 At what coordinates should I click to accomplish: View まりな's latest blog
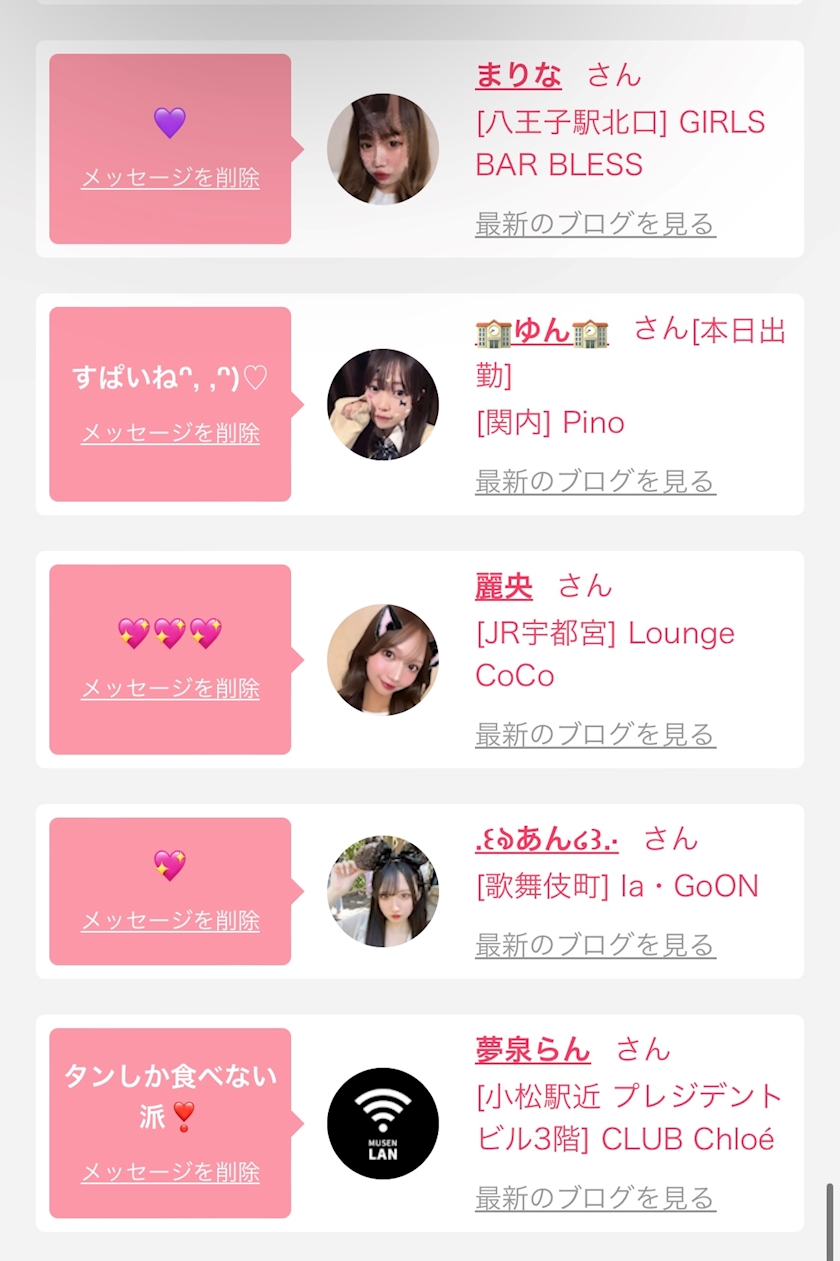pos(595,224)
